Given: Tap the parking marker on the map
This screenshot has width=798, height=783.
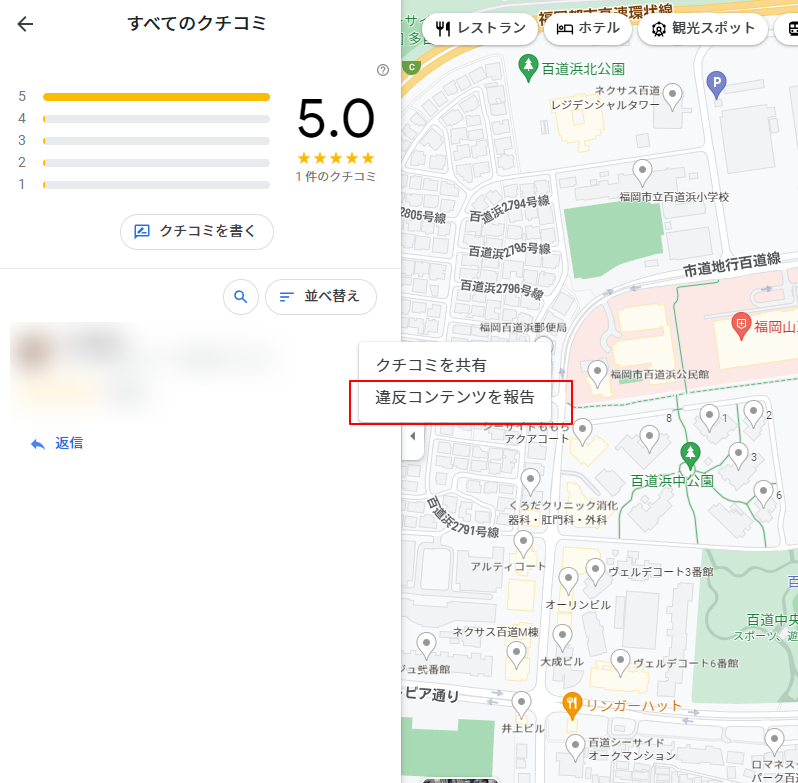Looking at the screenshot, I should (715, 85).
